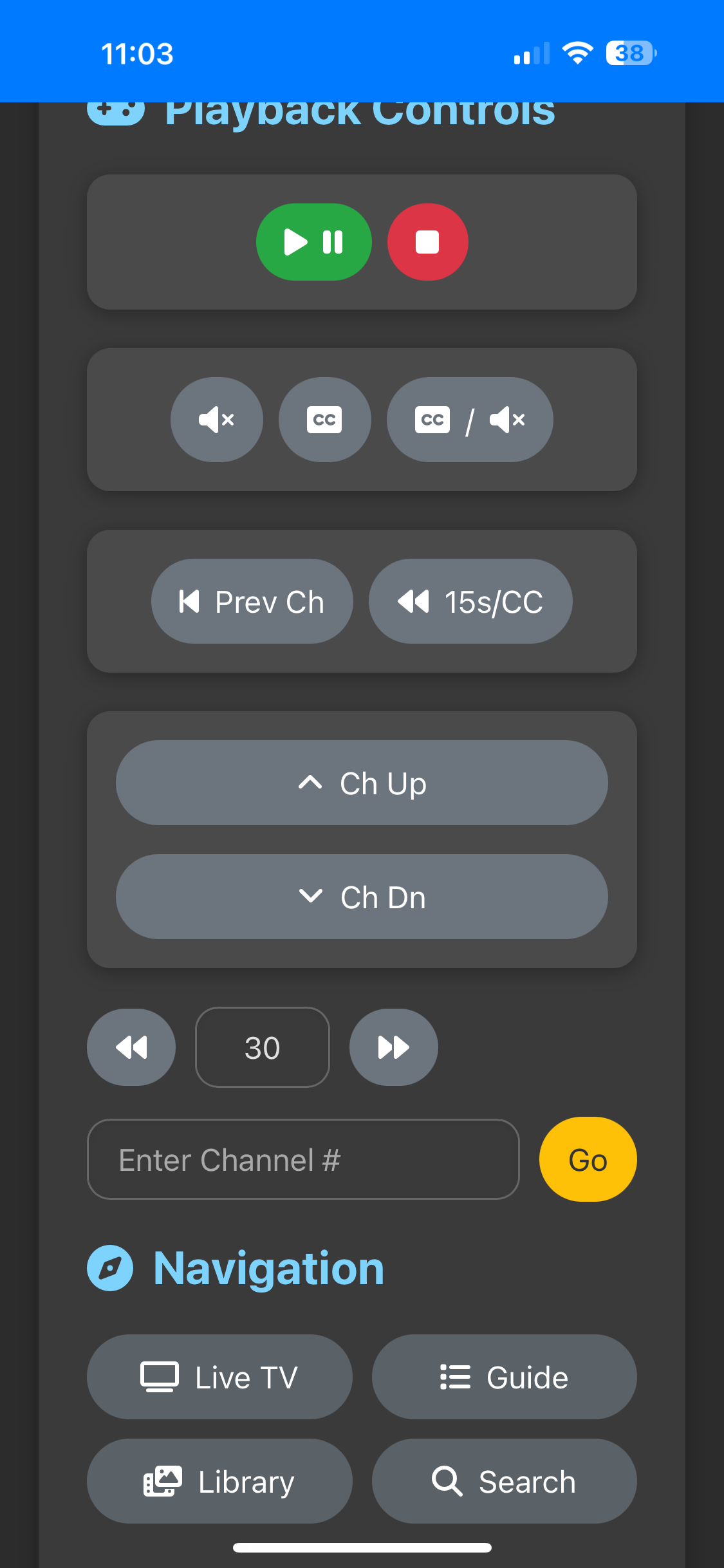Tap Ch Dn
The image size is (724, 1568).
pyautogui.click(x=362, y=897)
